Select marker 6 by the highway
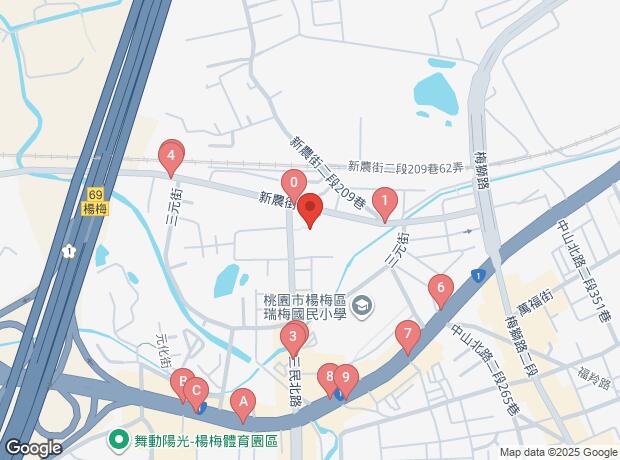The width and height of the screenshot is (620, 460). (x=438, y=291)
